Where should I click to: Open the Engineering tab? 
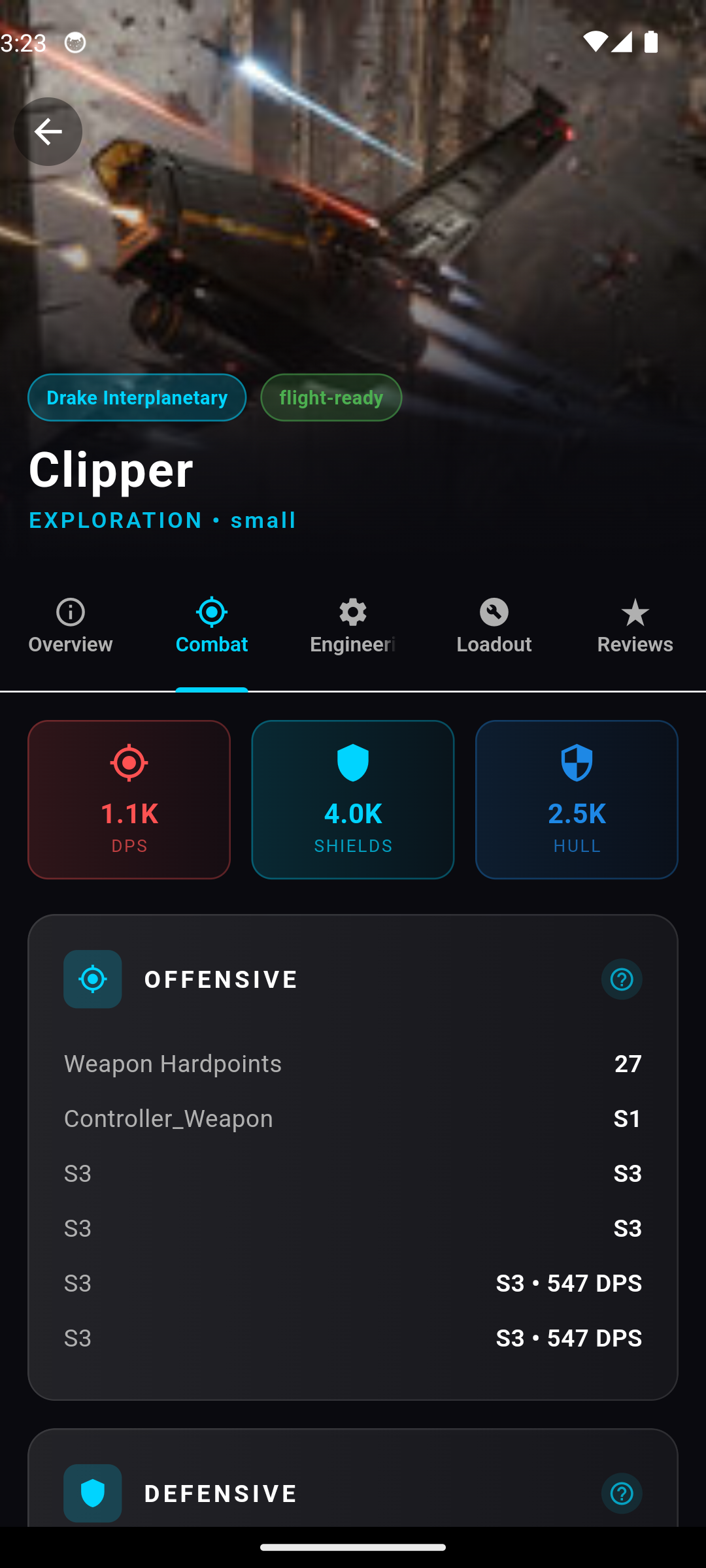point(353,627)
